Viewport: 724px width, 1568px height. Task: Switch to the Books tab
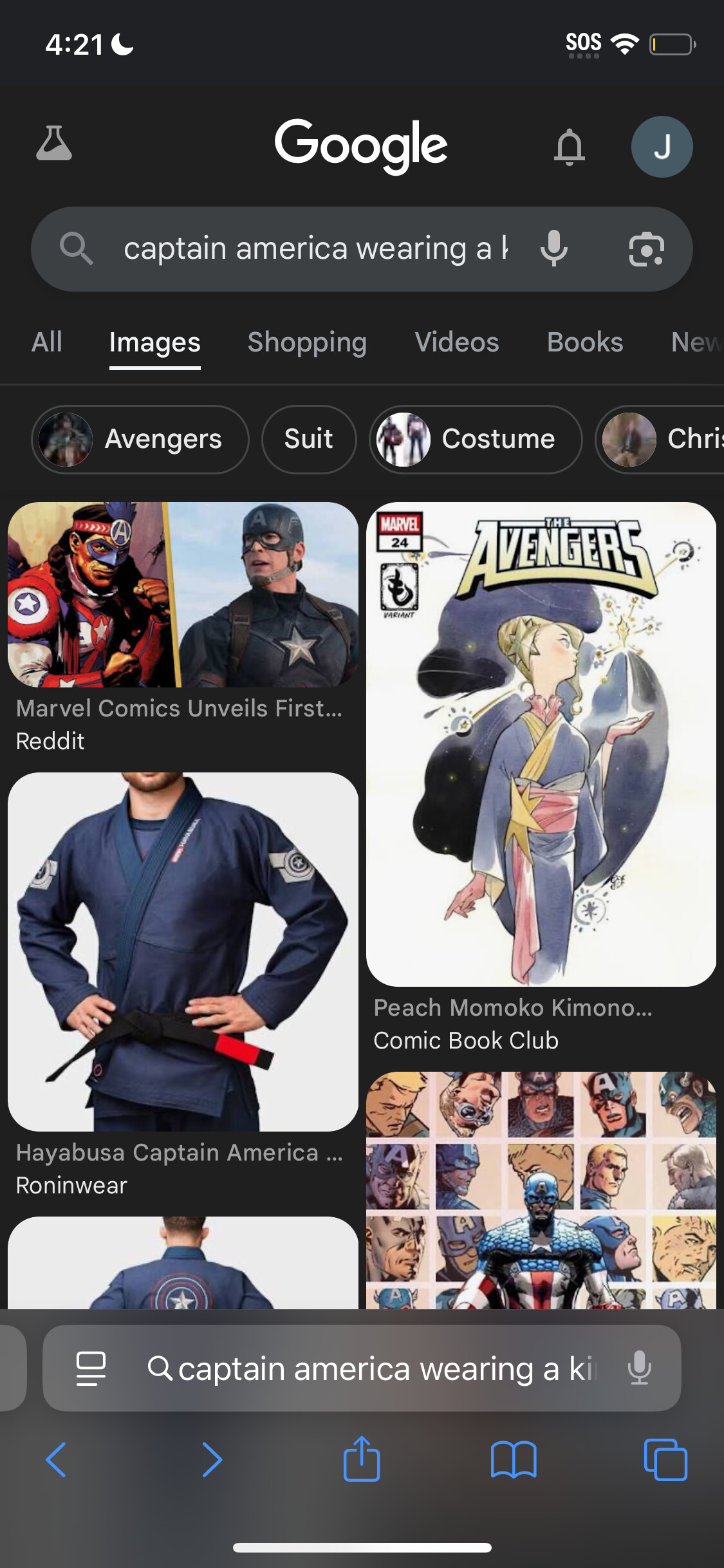tap(585, 342)
